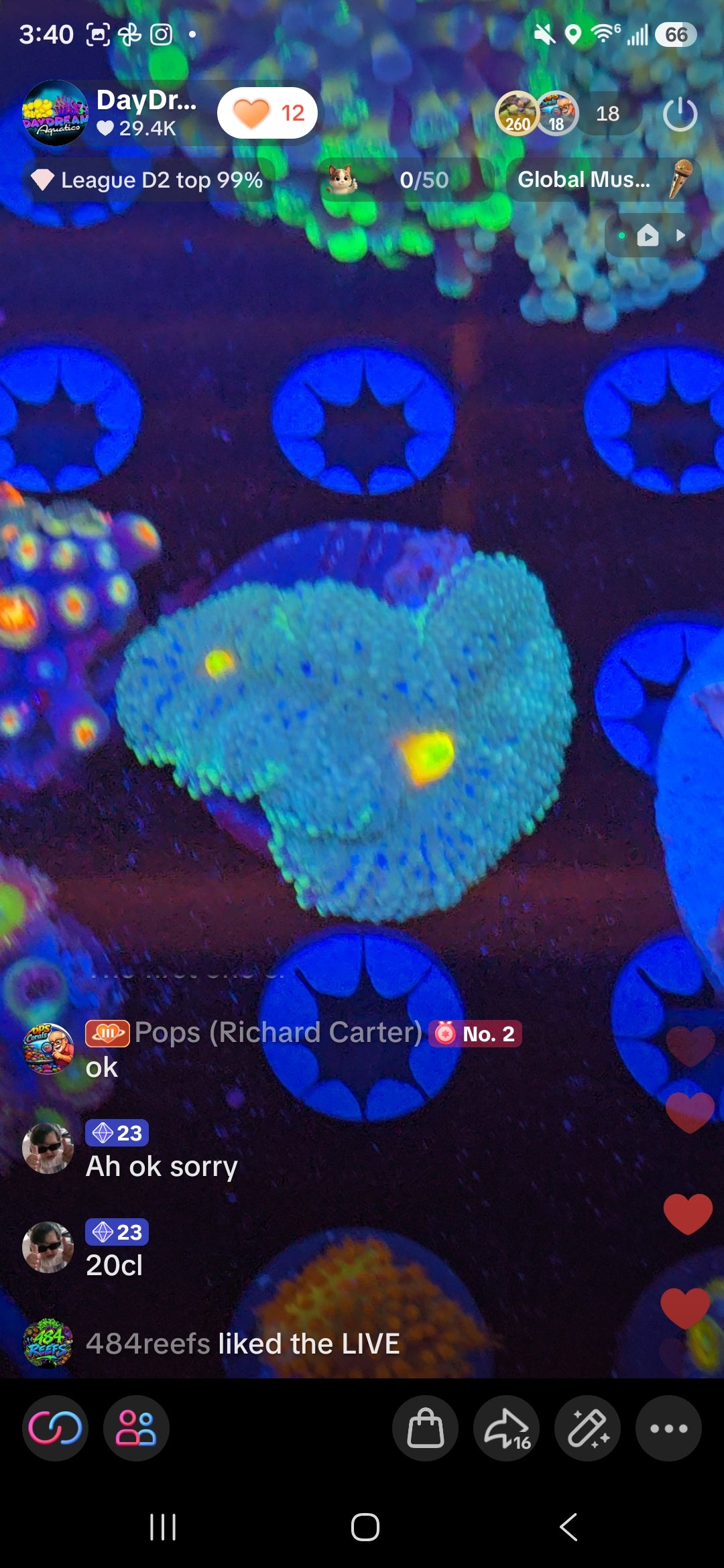The width and height of the screenshot is (724, 1568).
Task: Open the three-dot more options
Action: pos(669,1429)
